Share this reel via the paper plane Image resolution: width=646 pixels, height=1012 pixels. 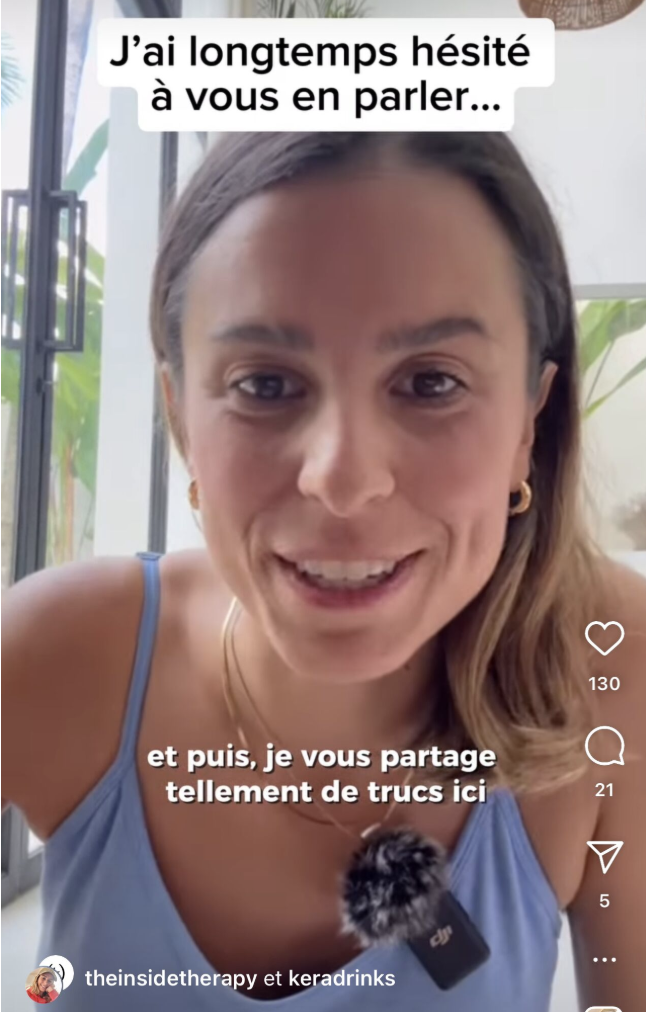[x=604, y=856]
